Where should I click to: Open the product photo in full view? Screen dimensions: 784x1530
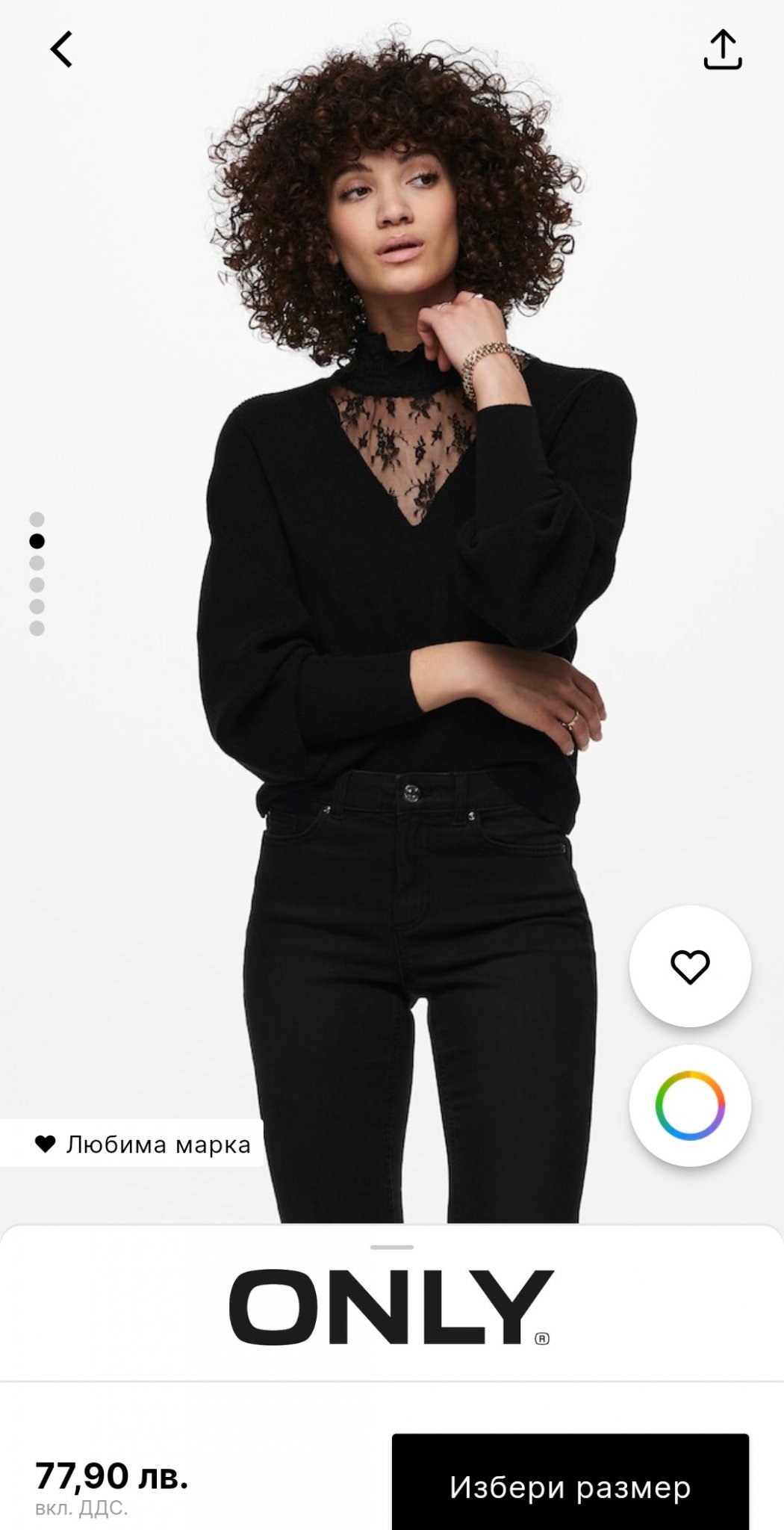coord(418,598)
